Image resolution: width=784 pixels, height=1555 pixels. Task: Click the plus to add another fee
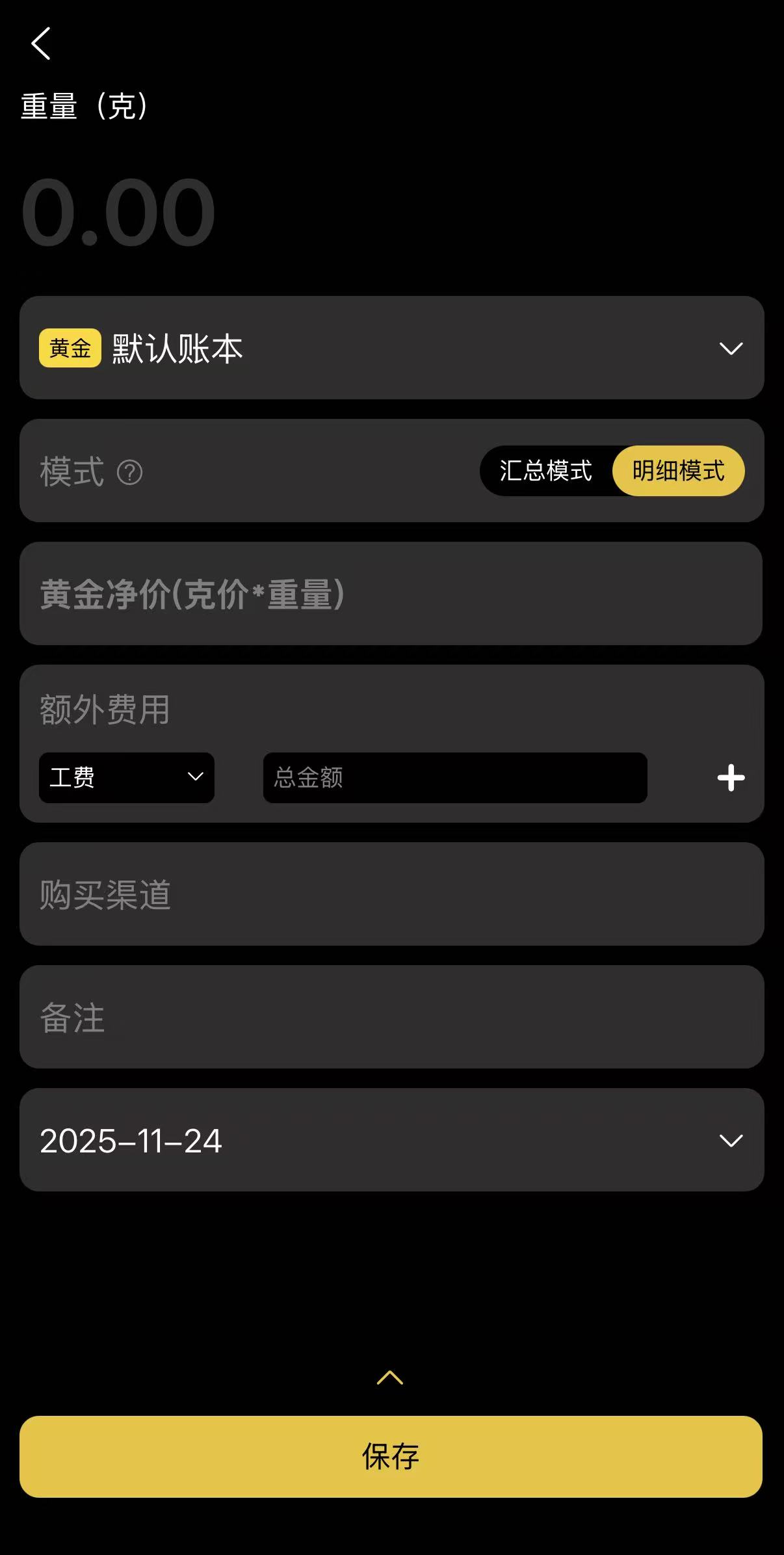pyautogui.click(x=731, y=778)
